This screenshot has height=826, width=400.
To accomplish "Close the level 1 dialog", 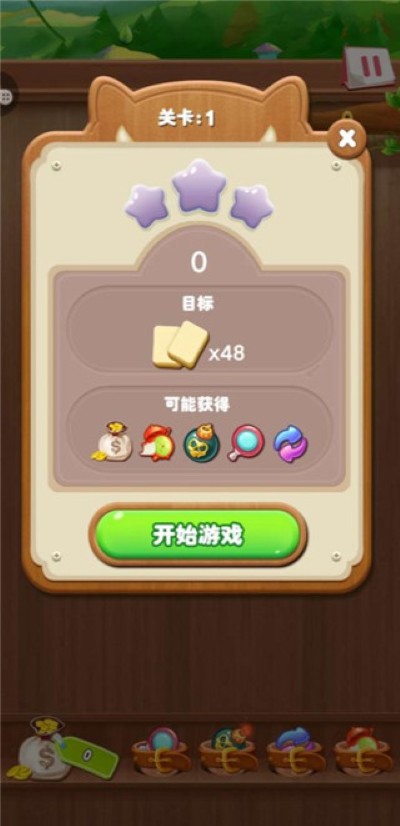I will 346,139.
